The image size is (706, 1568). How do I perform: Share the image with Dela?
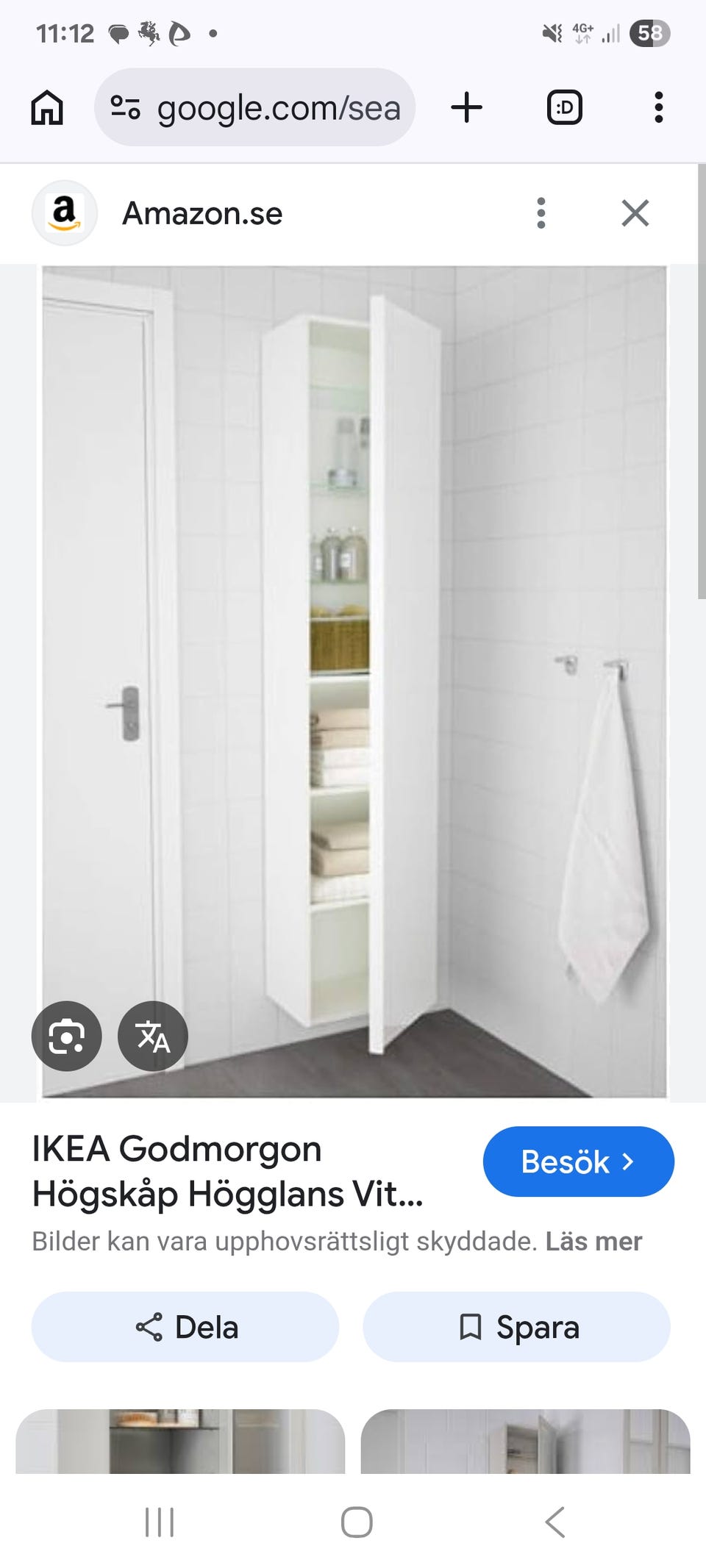185,1327
